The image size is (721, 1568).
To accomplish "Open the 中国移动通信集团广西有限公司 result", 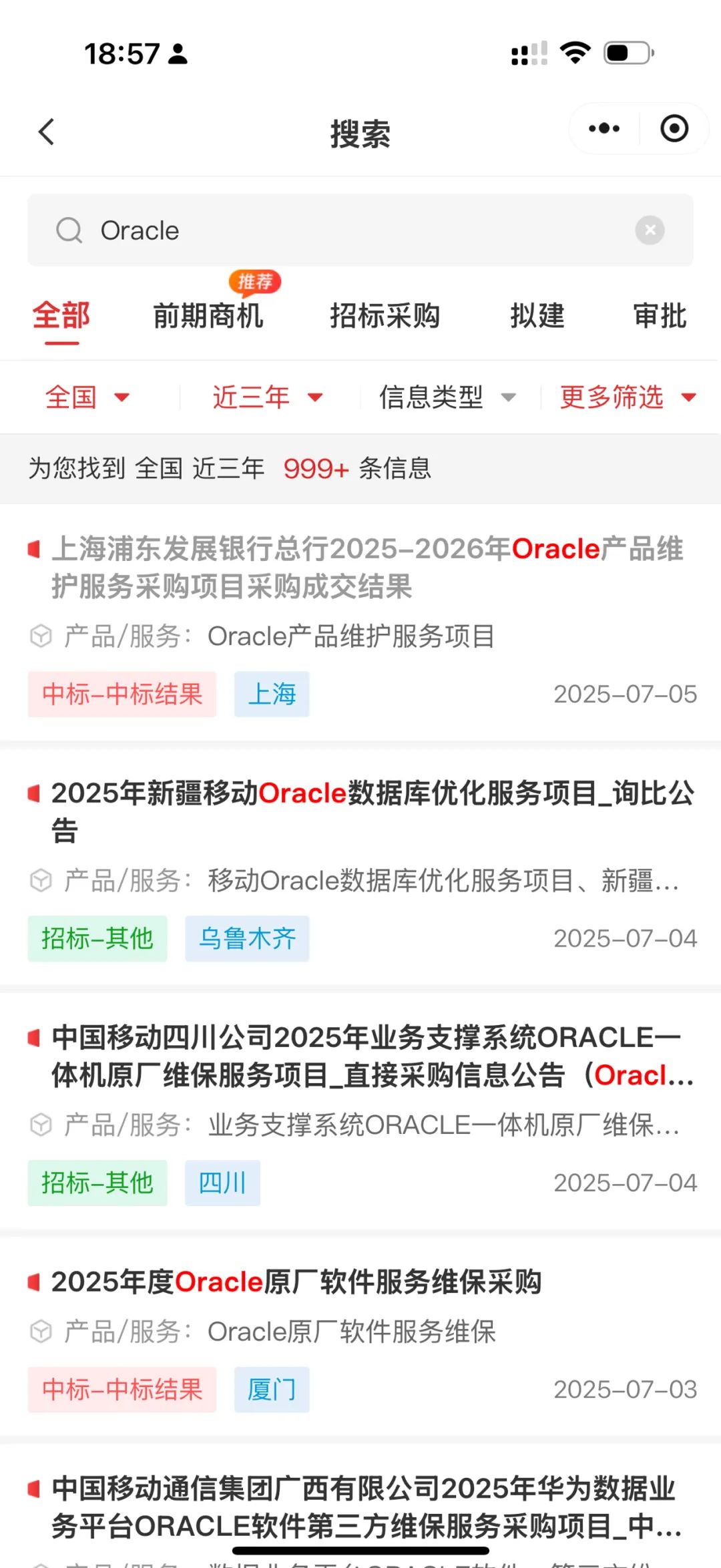I will tap(366, 1507).
